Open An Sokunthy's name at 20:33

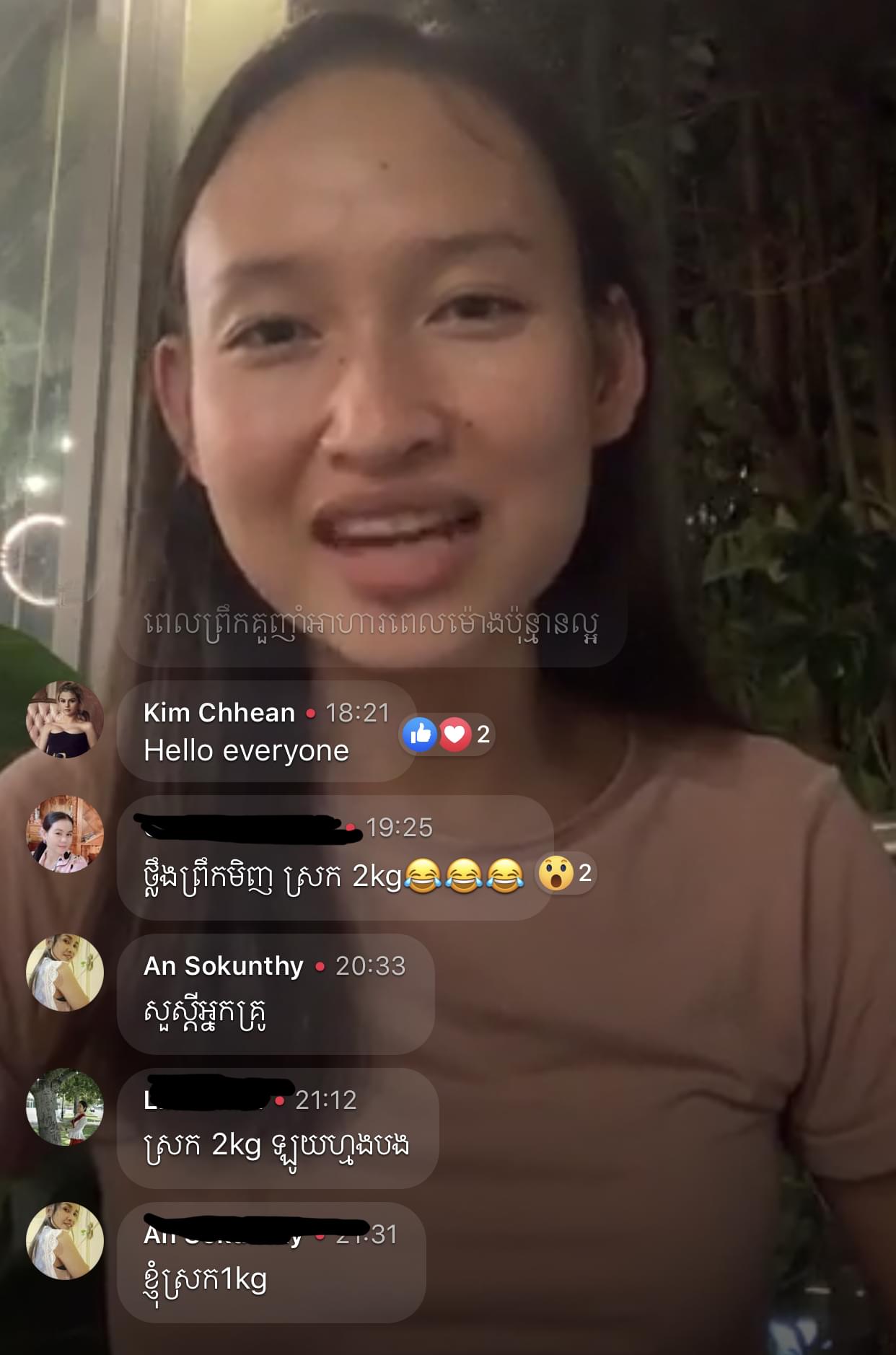pos(224,966)
